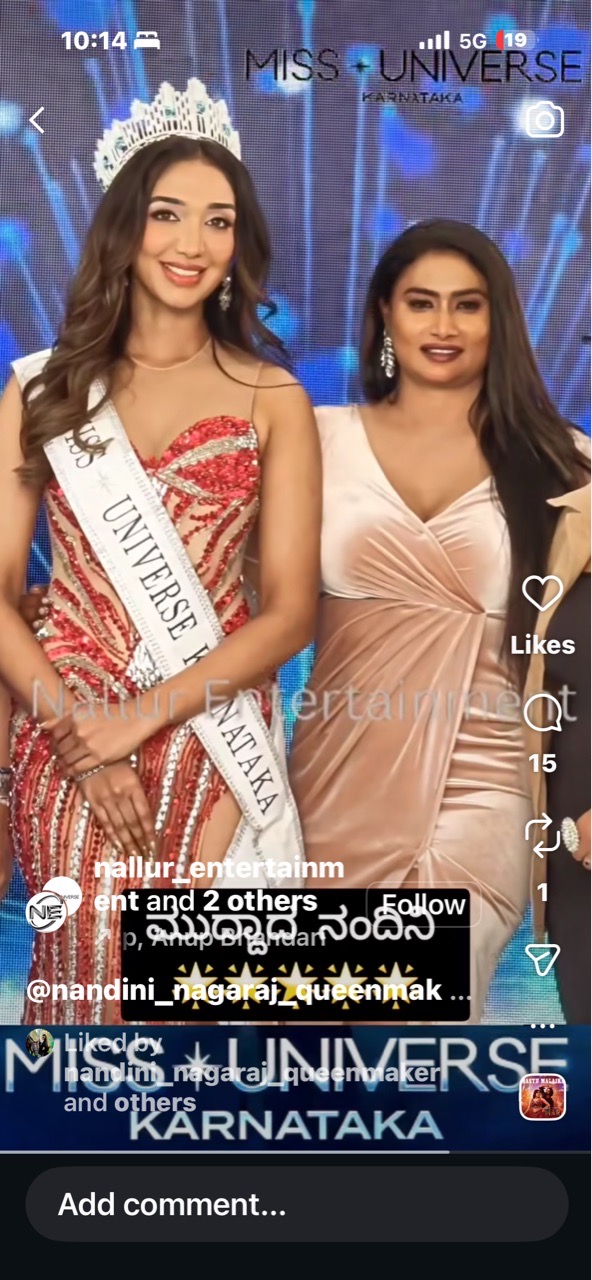Go back using the top-left arrow
592x1280 pixels.
(37, 121)
